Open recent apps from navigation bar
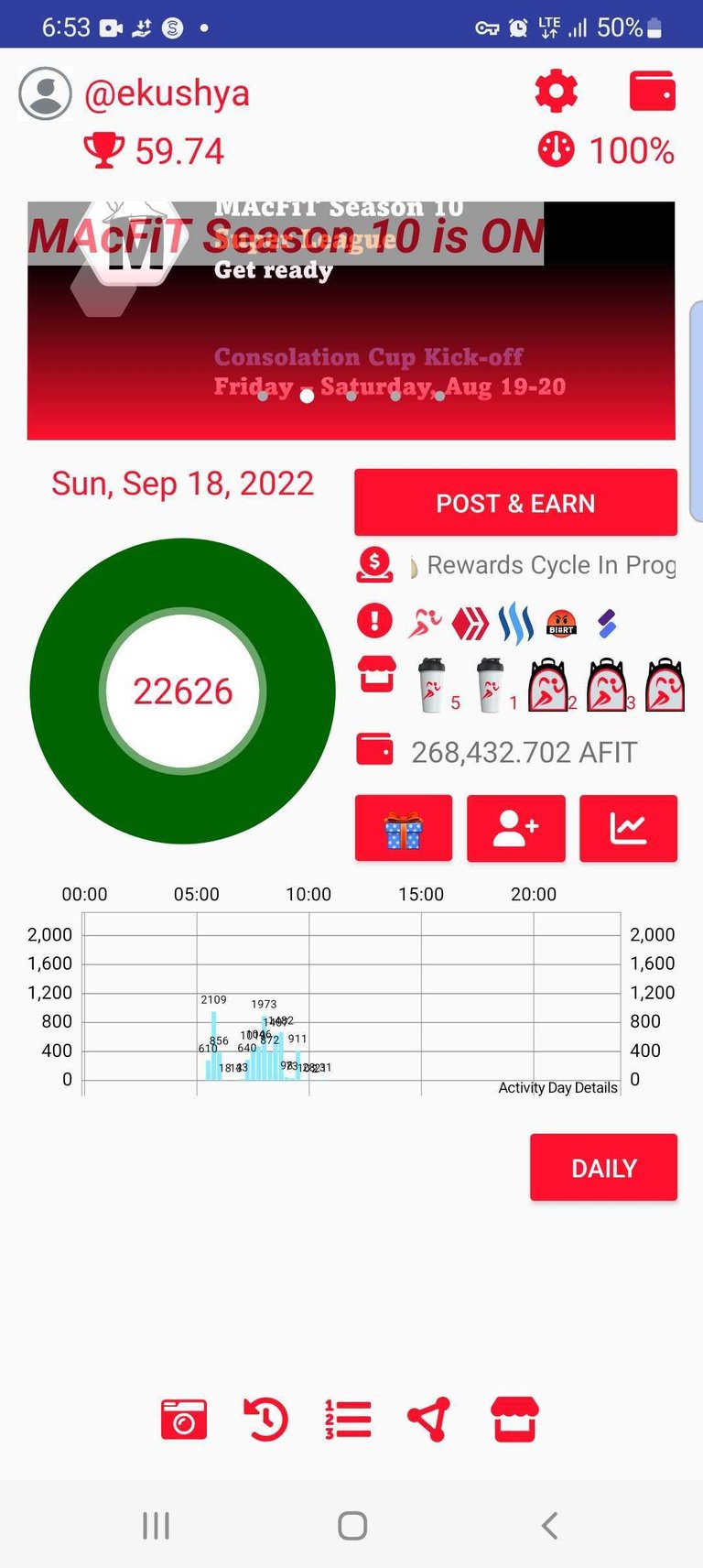The width and height of the screenshot is (703, 1568). coord(156,1525)
